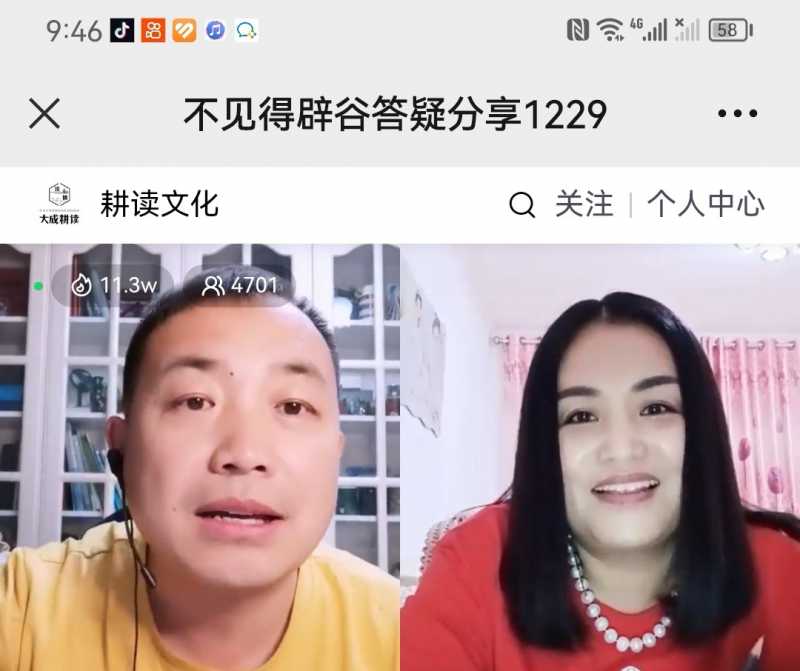The height and width of the screenshot is (671, 800).
Task: Tap the search magnifier icon
Action: tap(522, 205)
